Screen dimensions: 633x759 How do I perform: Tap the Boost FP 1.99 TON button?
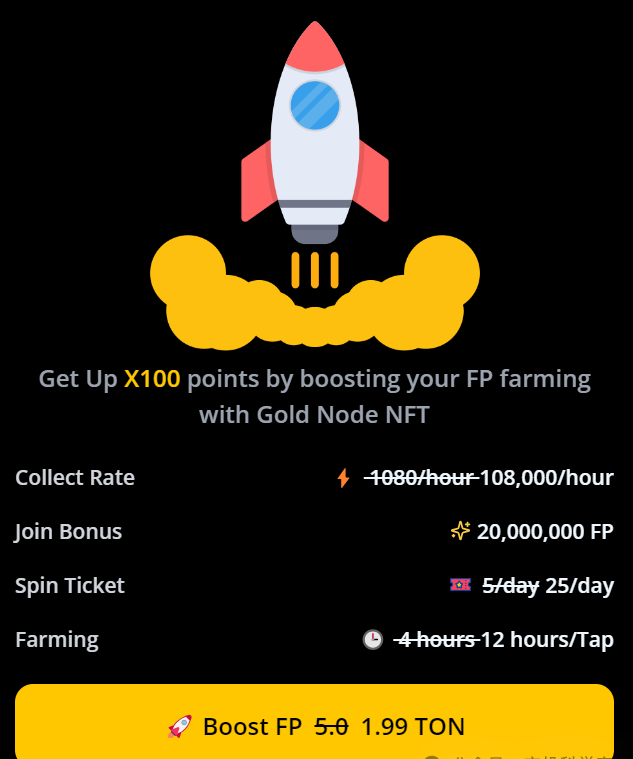(315, 724)
